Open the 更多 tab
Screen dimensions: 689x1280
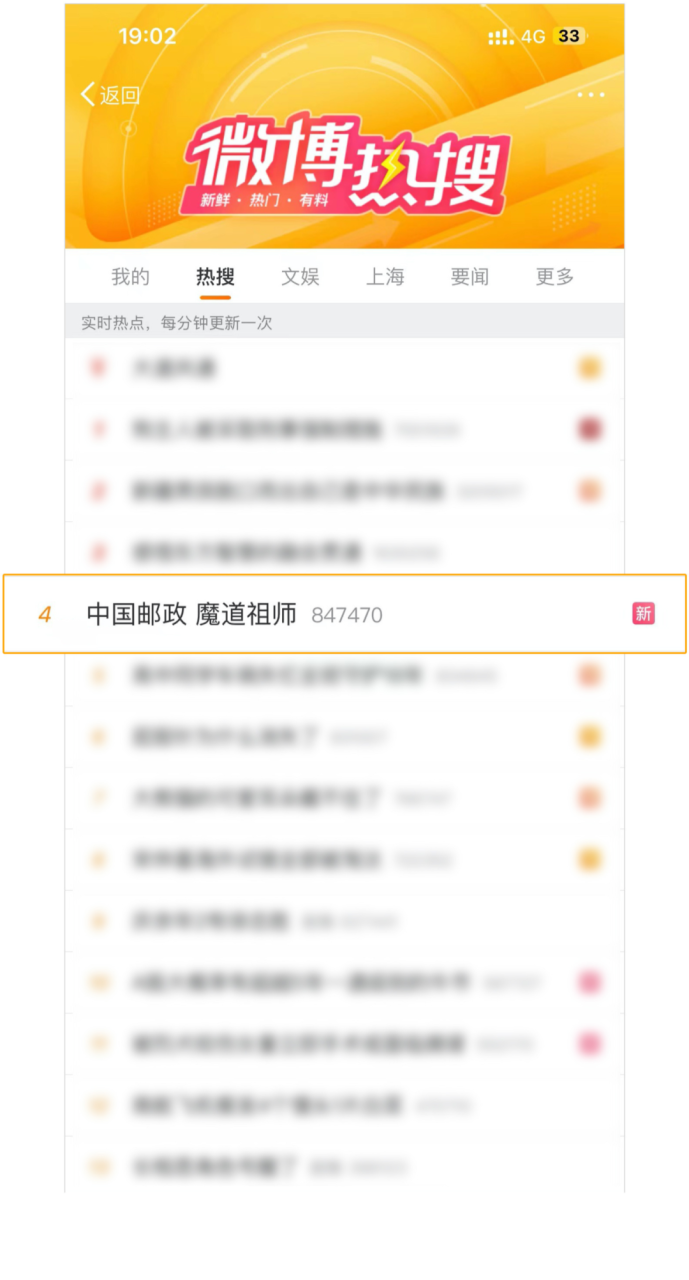pos(555,277)
